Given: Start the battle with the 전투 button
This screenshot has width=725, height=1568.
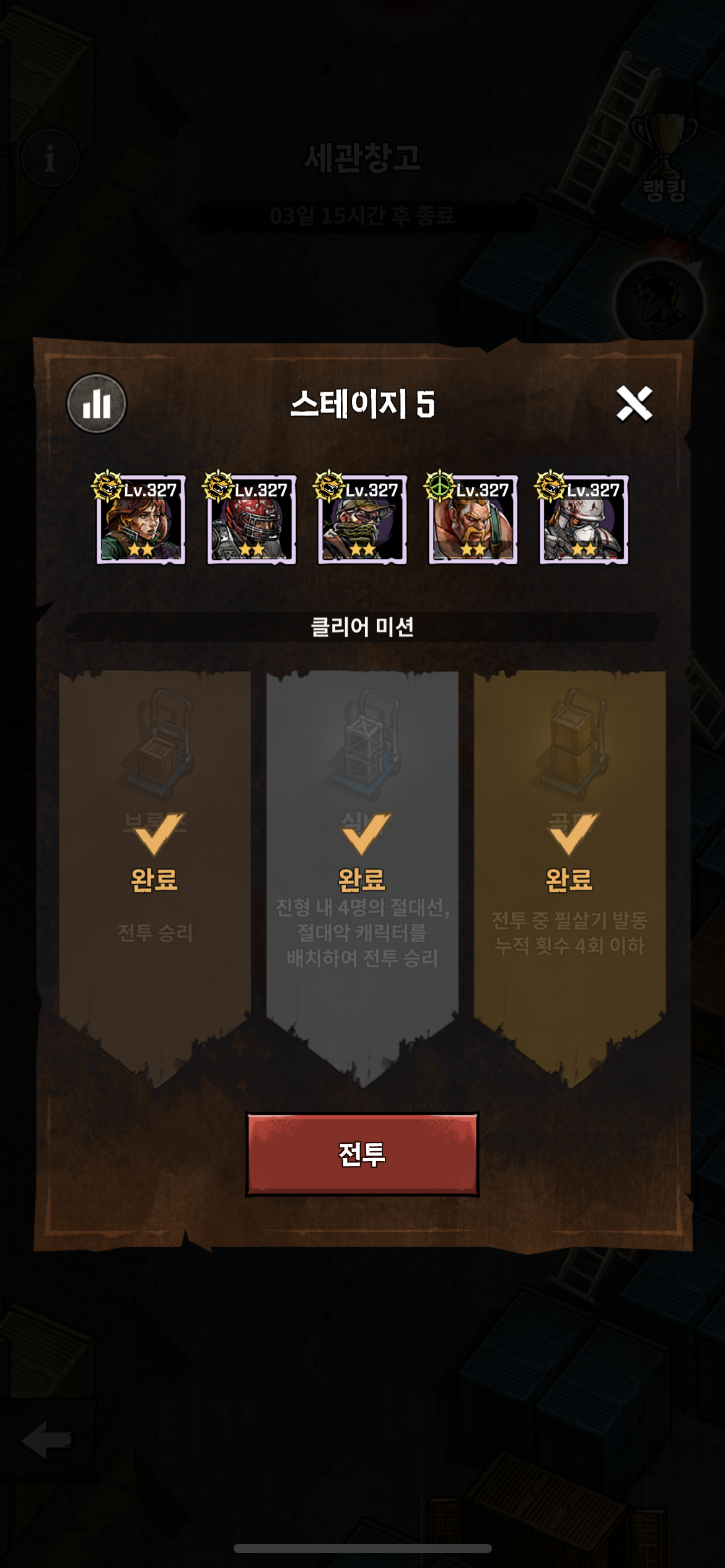Looking at the screenshot, I should [362, 1154].
